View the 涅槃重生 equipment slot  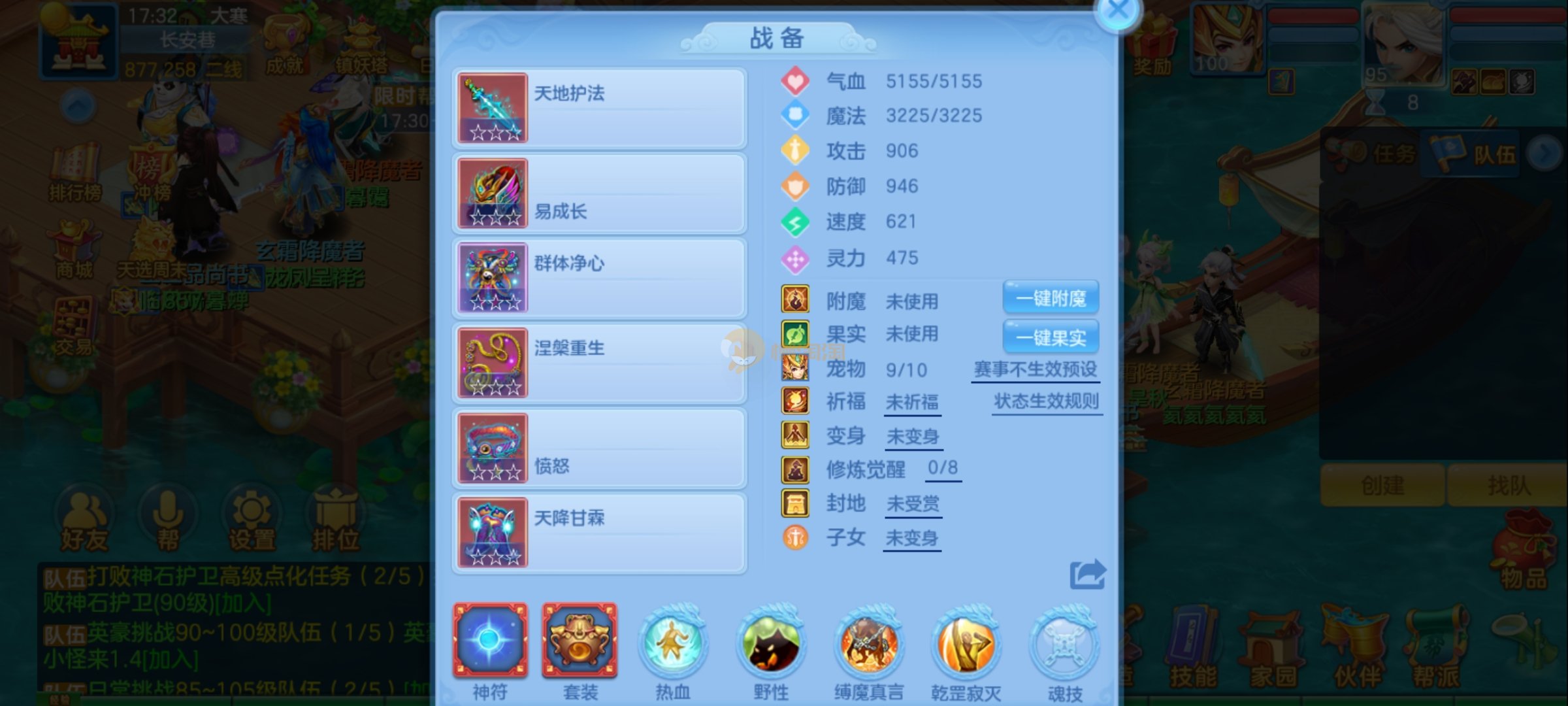point(599,363)
